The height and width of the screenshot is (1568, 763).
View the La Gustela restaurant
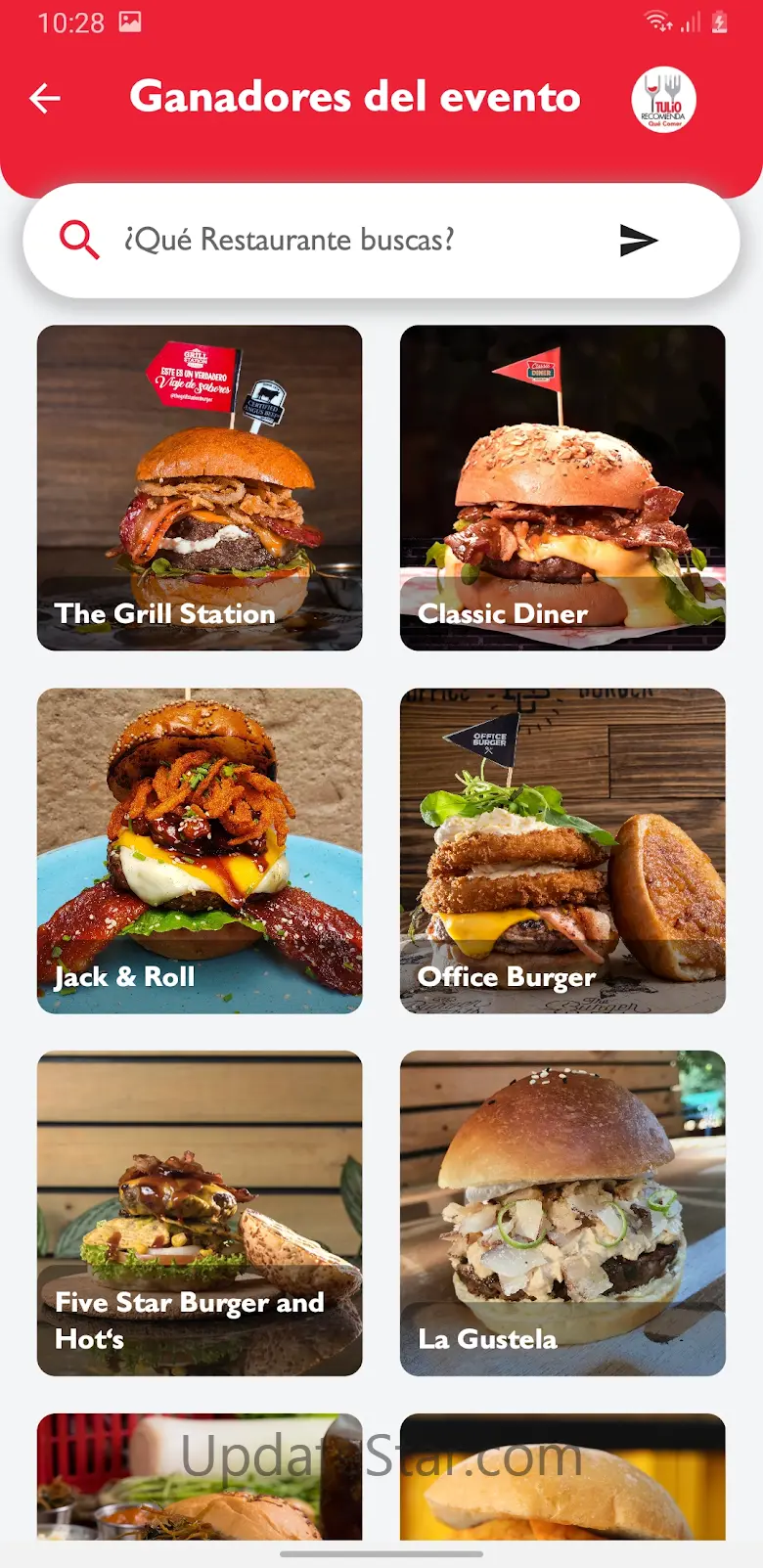pyautogui.click(x=562, y=1213)
